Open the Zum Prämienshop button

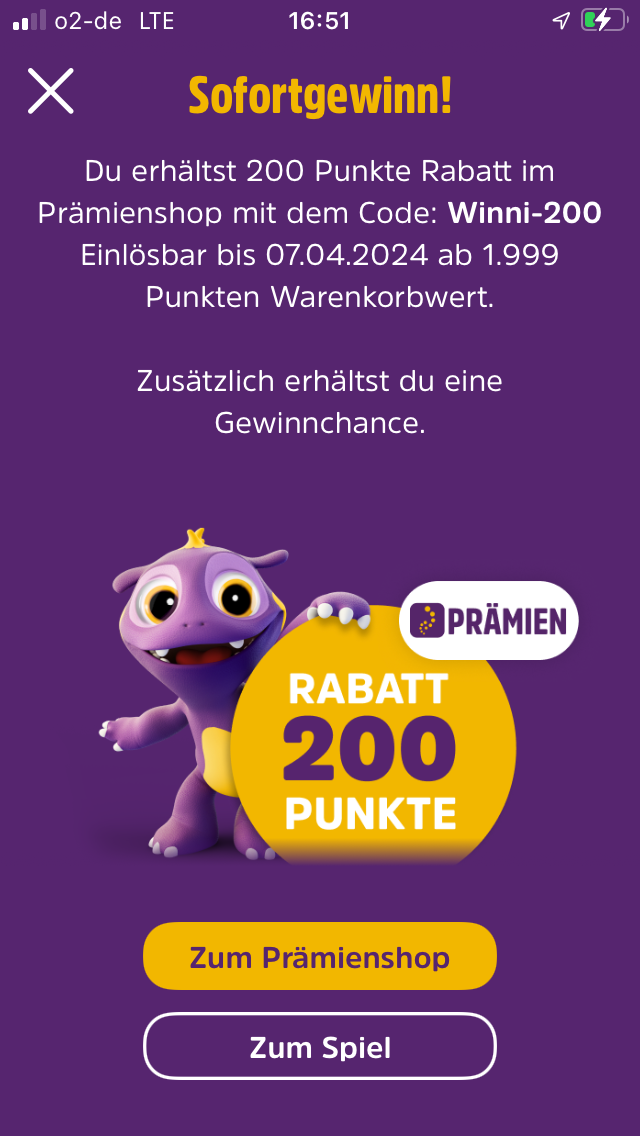(x=320, y=956)
